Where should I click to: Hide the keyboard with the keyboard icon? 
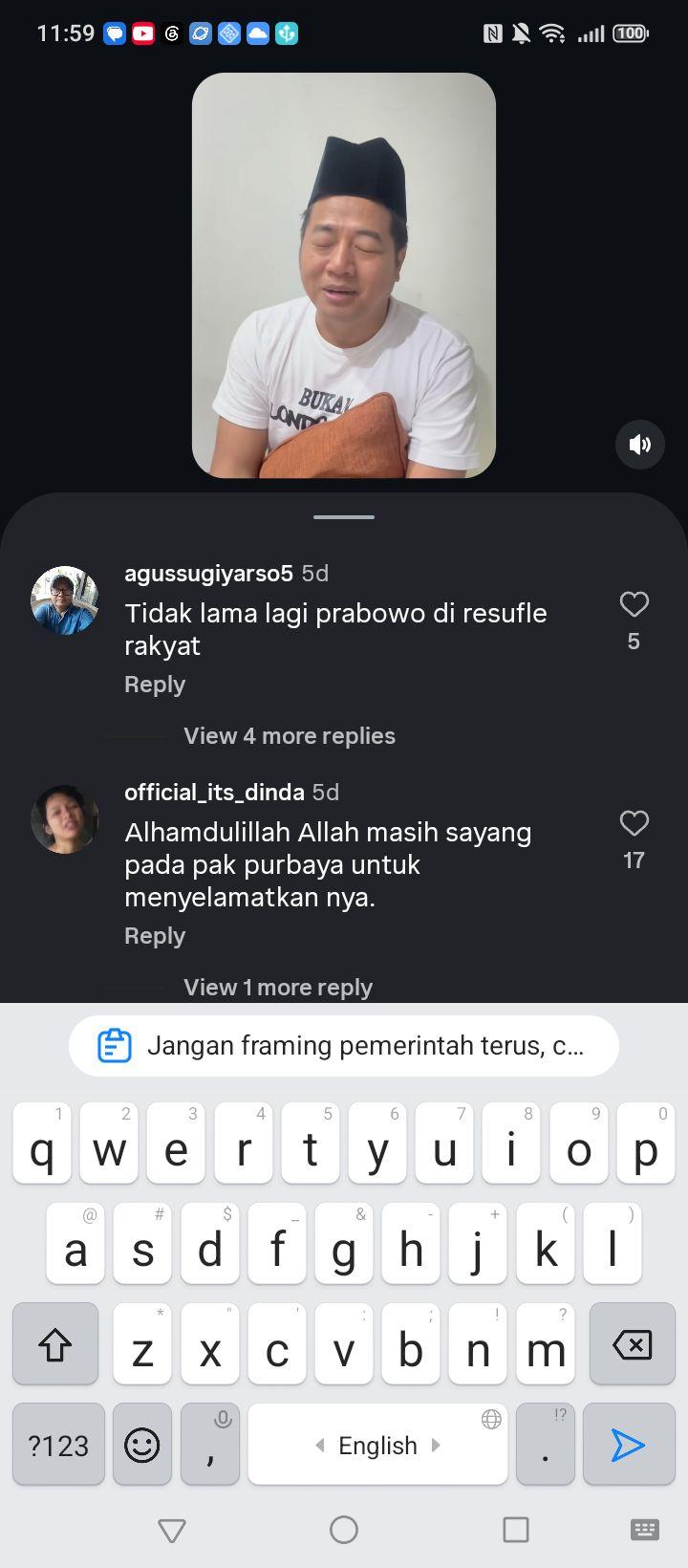tap(645, 1530)
